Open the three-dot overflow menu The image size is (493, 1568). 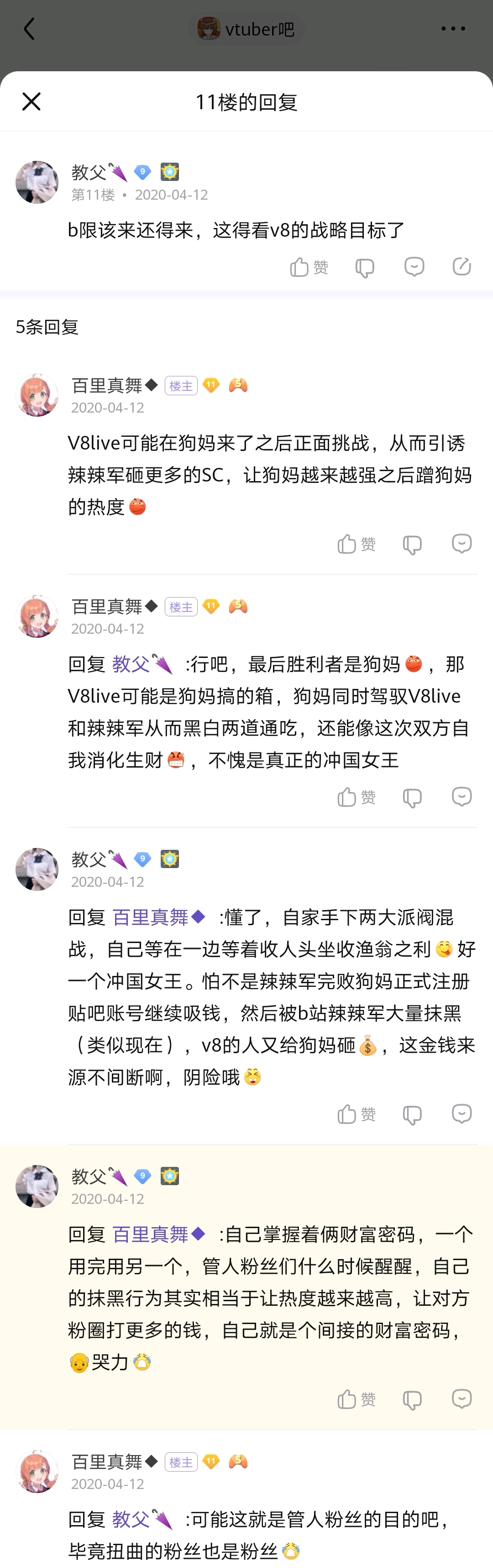pos(453,29)
